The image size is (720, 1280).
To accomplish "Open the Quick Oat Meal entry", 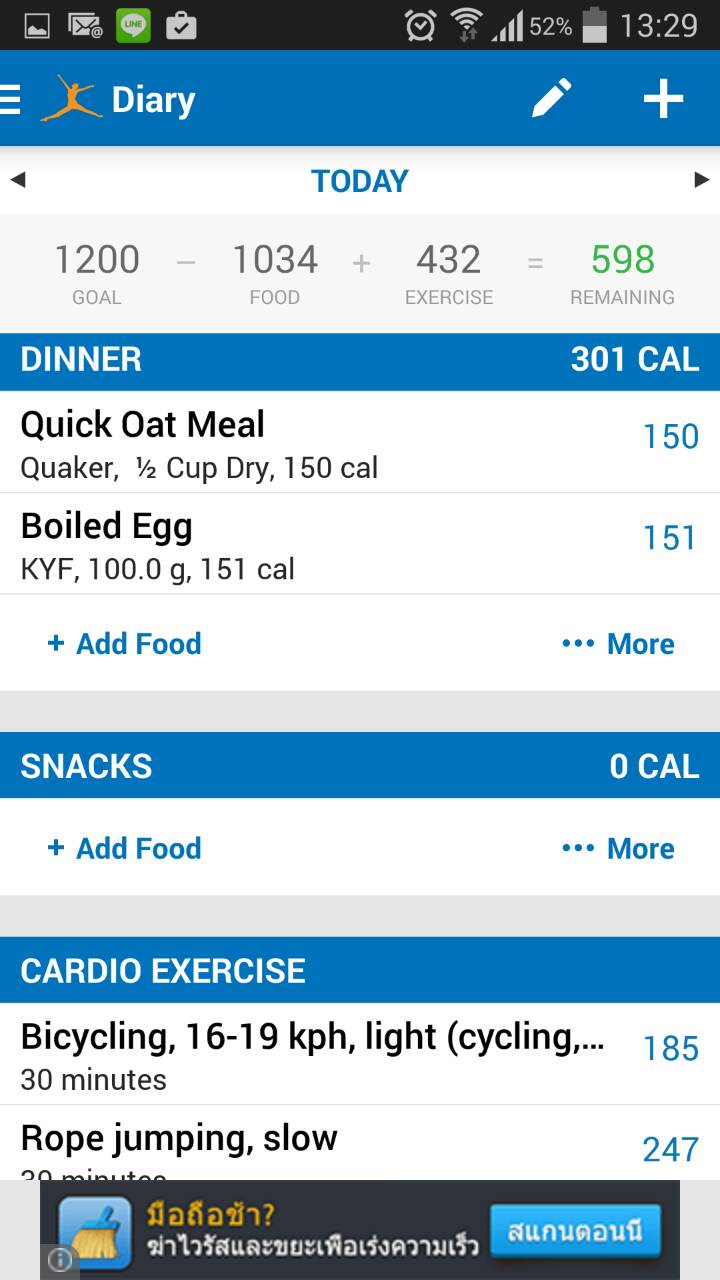I will point(360,442).
